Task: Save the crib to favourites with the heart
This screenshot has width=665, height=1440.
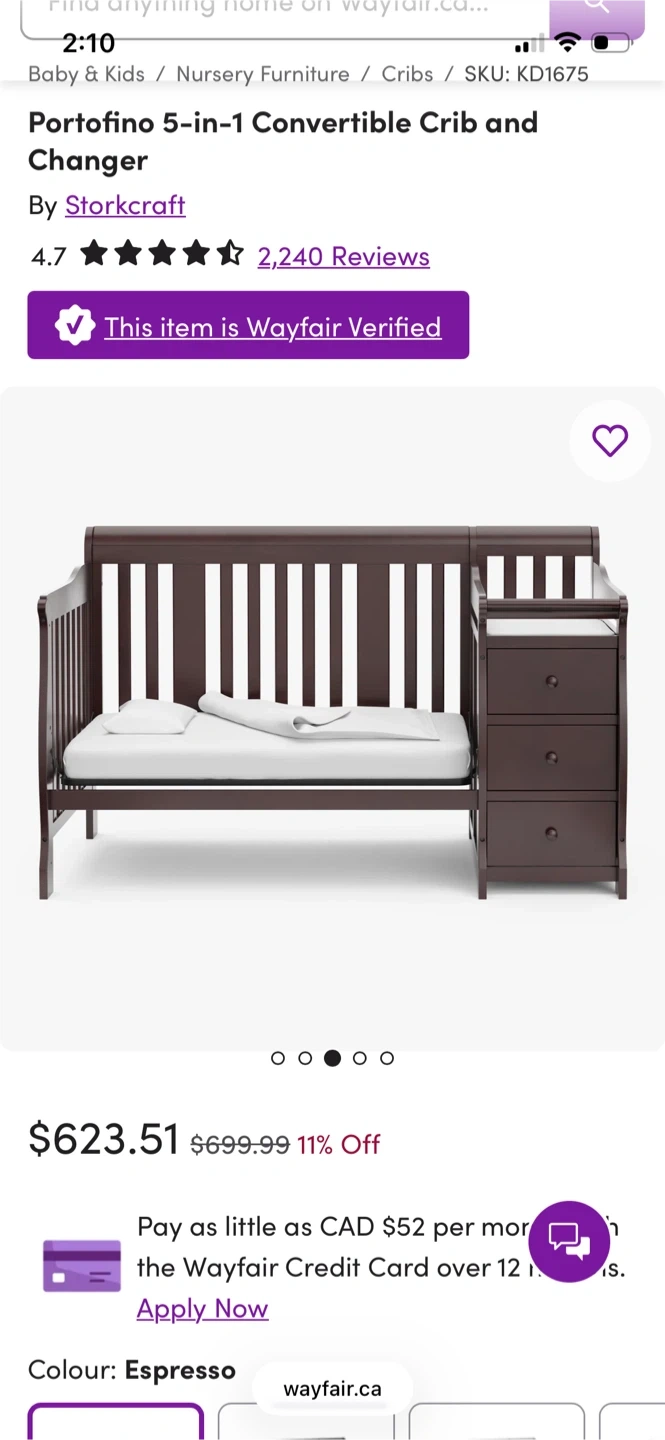Action: pyautogui.click(x=609, y=441)
